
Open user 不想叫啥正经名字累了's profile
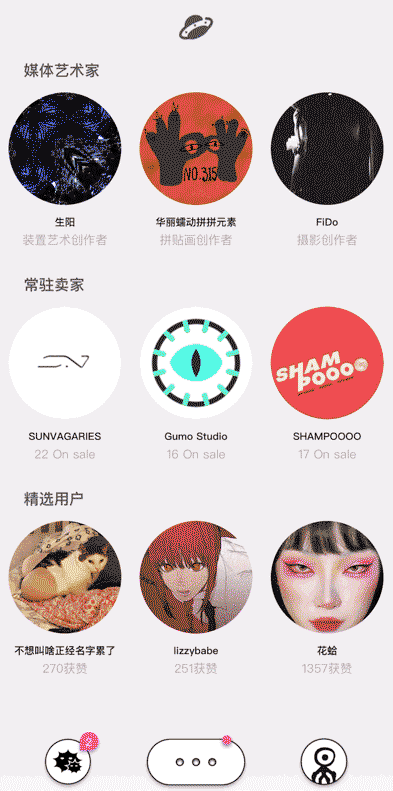pyautogui.click(x=65, y=577)
